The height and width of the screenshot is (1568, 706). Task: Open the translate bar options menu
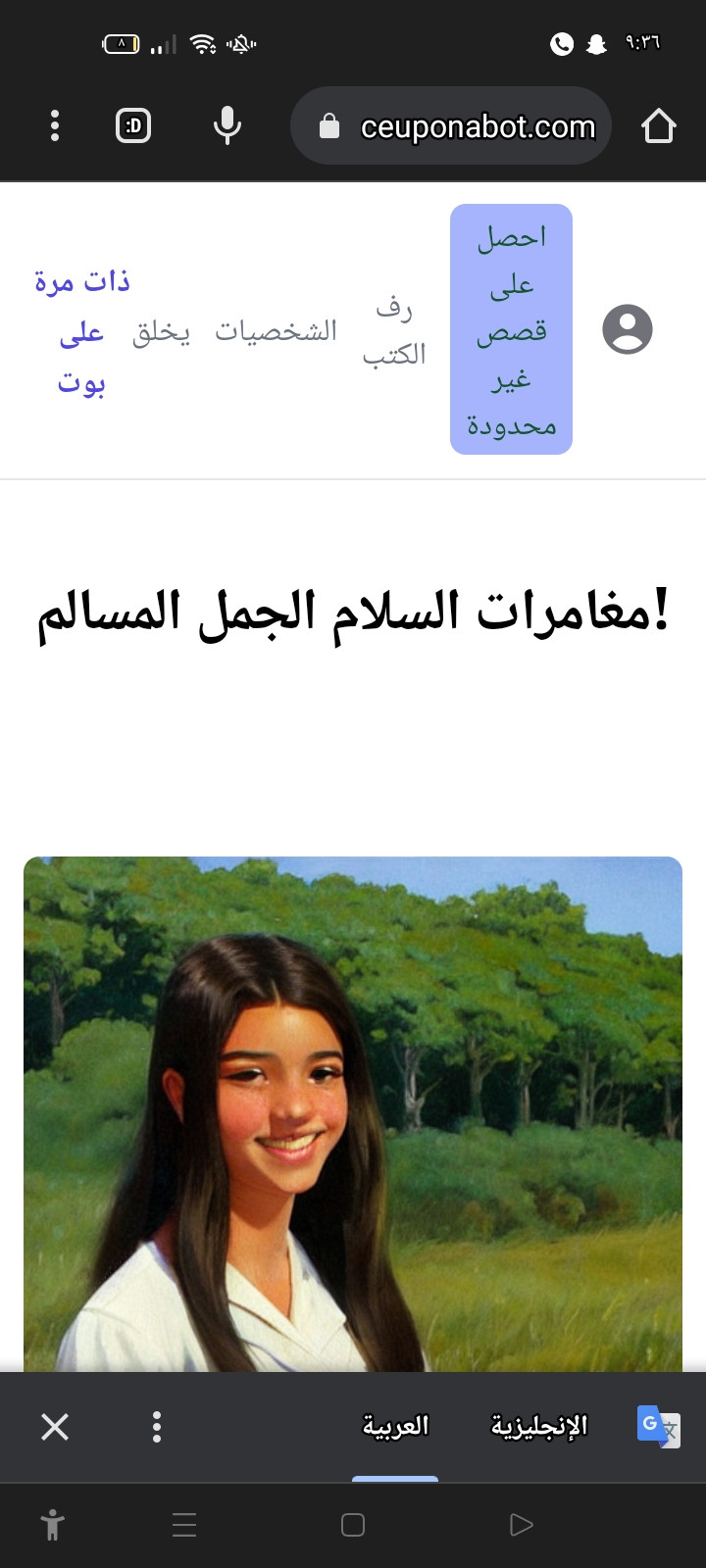(157, 1426)
